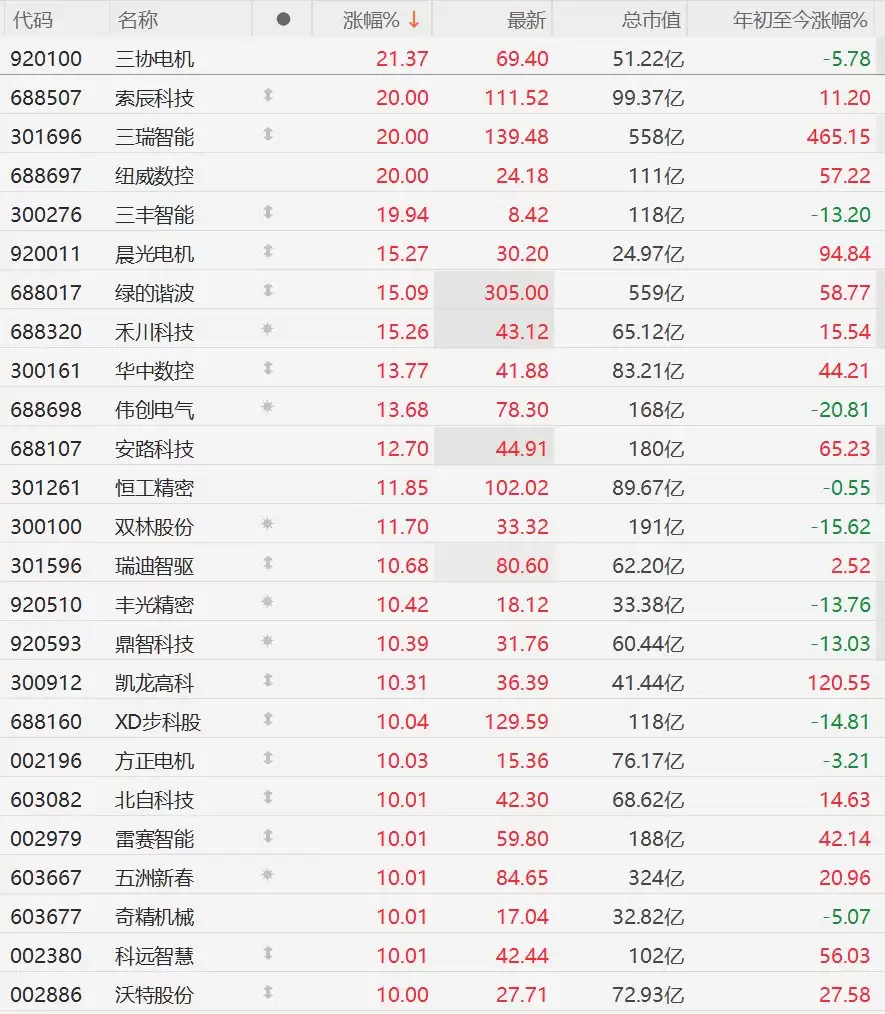Open 沃特股份 stock details
The height and width of the screenshot is (1014, 885).
tap(442, 994)
